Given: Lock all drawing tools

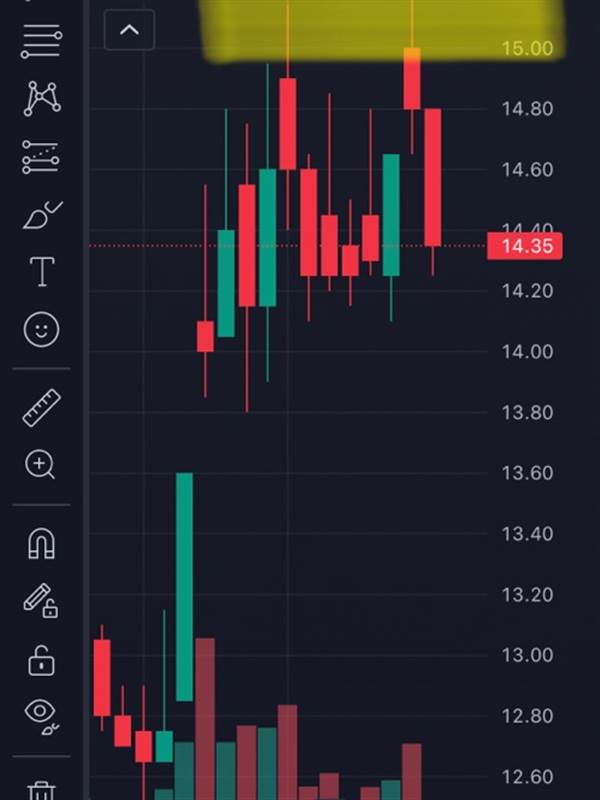Looking at the screenshot, I should (41, 660).
